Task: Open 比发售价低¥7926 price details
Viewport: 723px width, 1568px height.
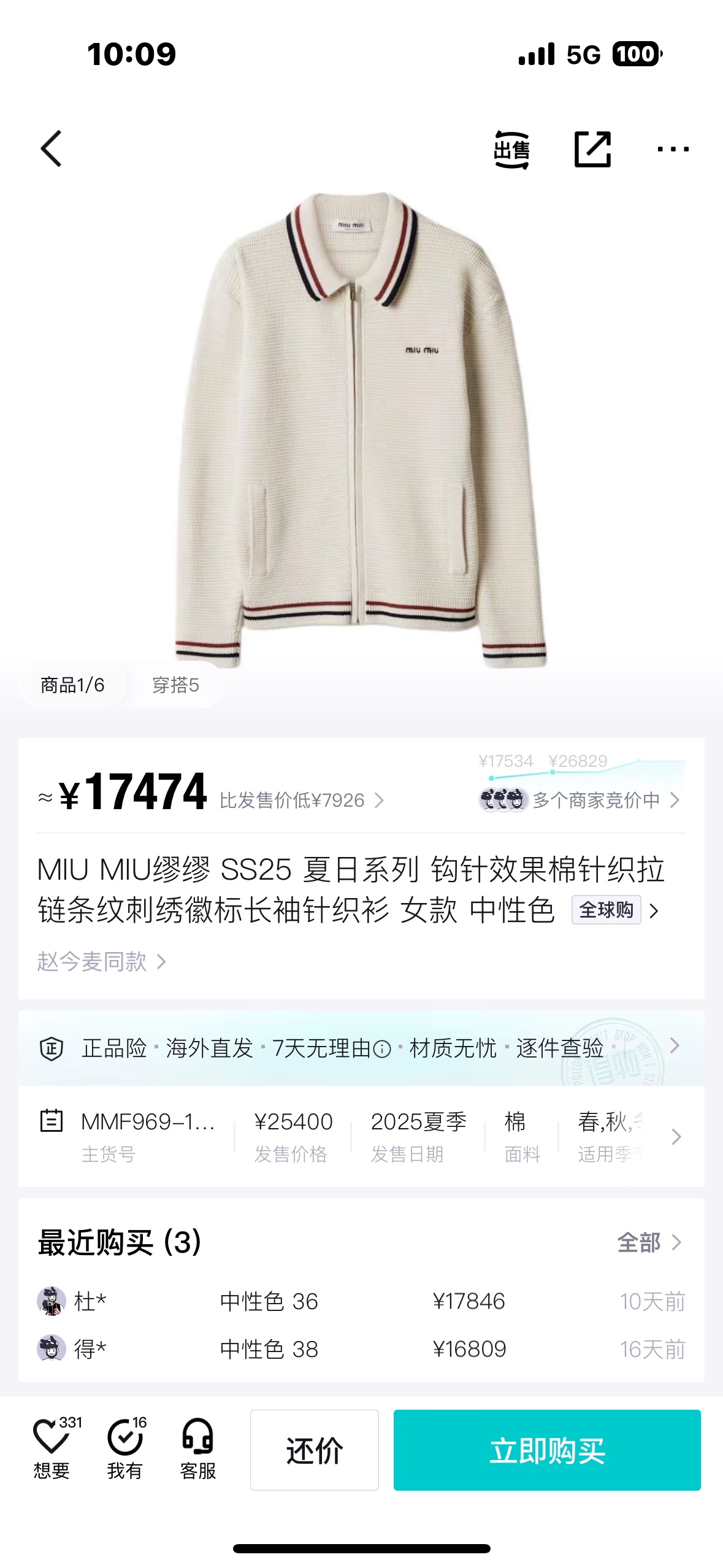Action: tap(301, 800)
